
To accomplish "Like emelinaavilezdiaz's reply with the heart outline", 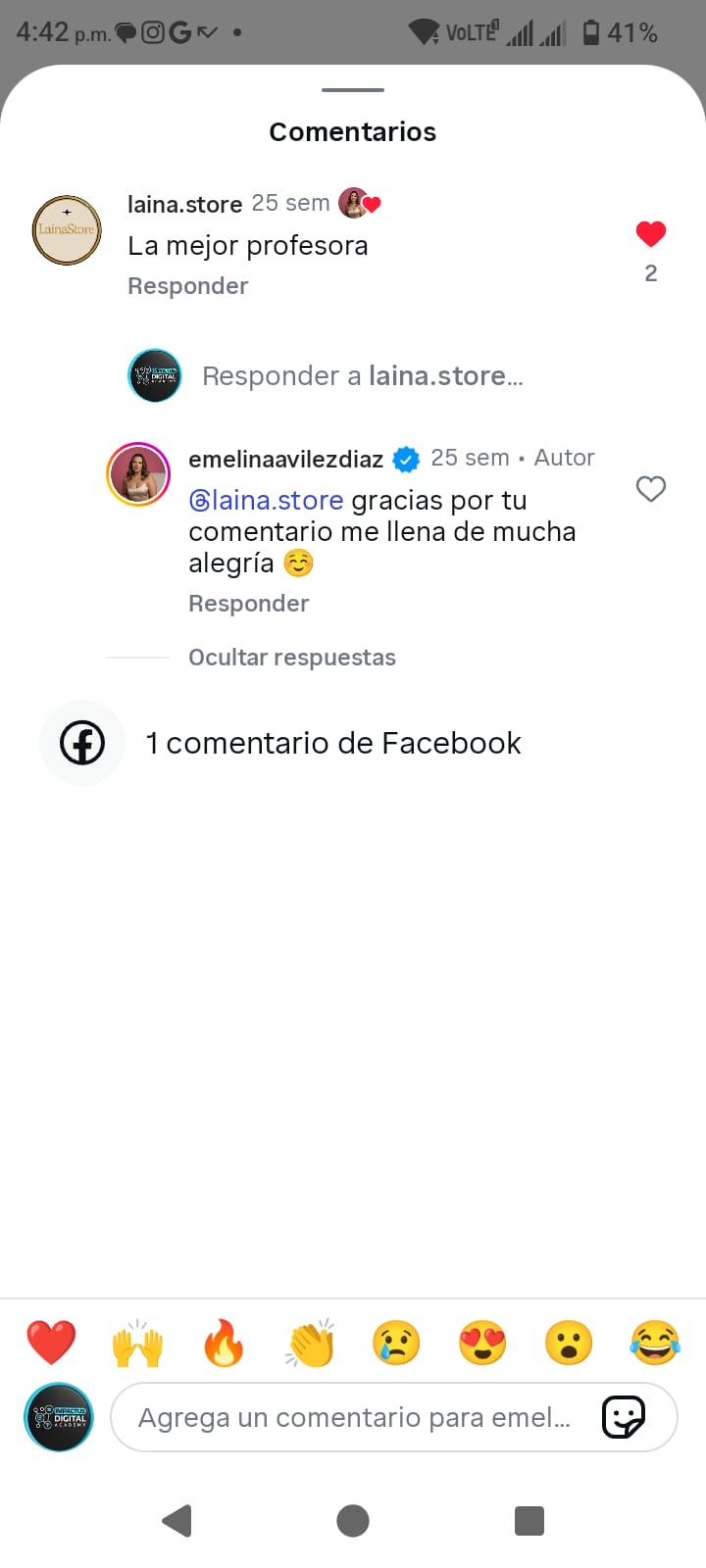I will click(650, 489).
